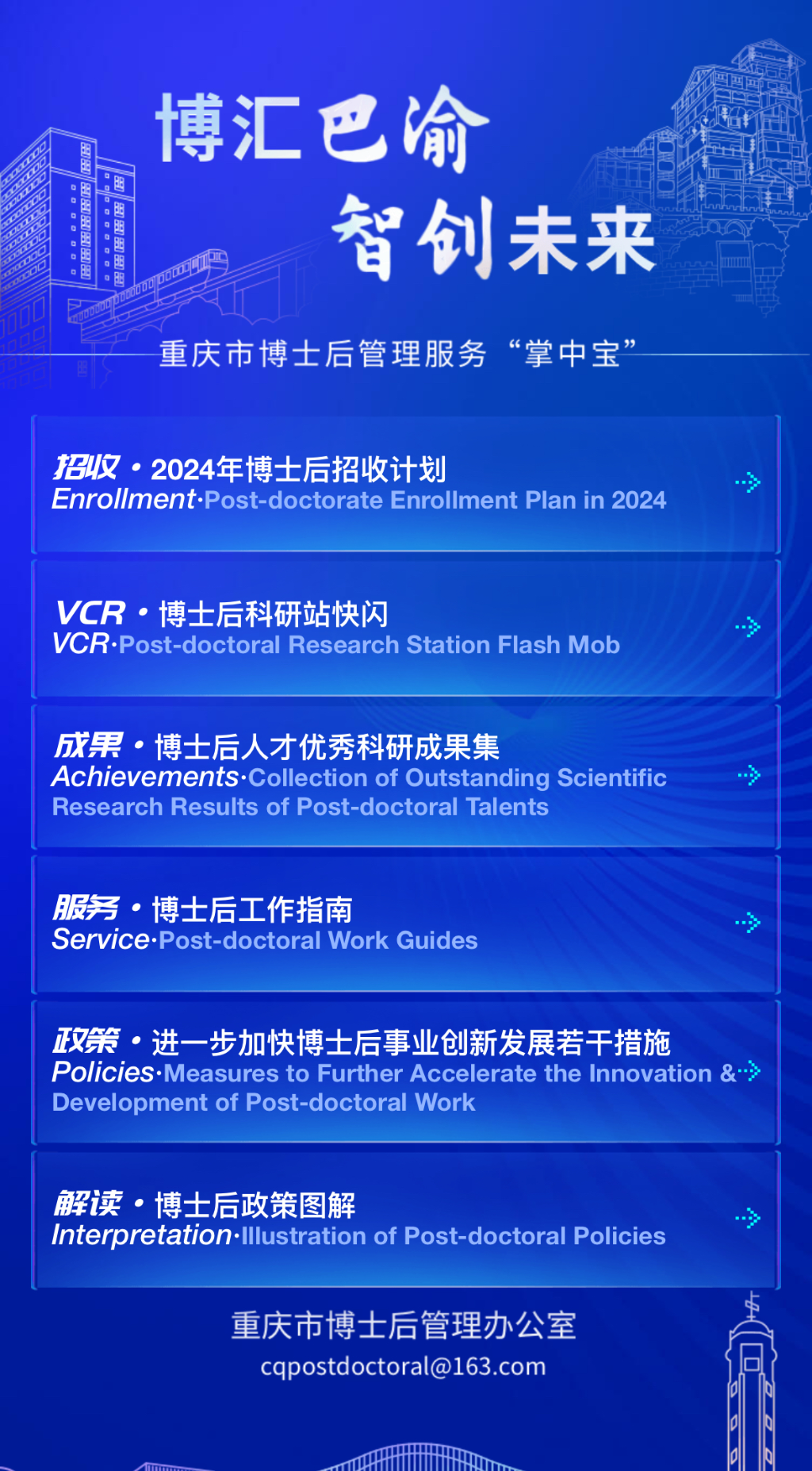The height and width of the screenshot is (1471, 812).
Task: View the Achievements collection of research results
Action: [x=405, y=776]
